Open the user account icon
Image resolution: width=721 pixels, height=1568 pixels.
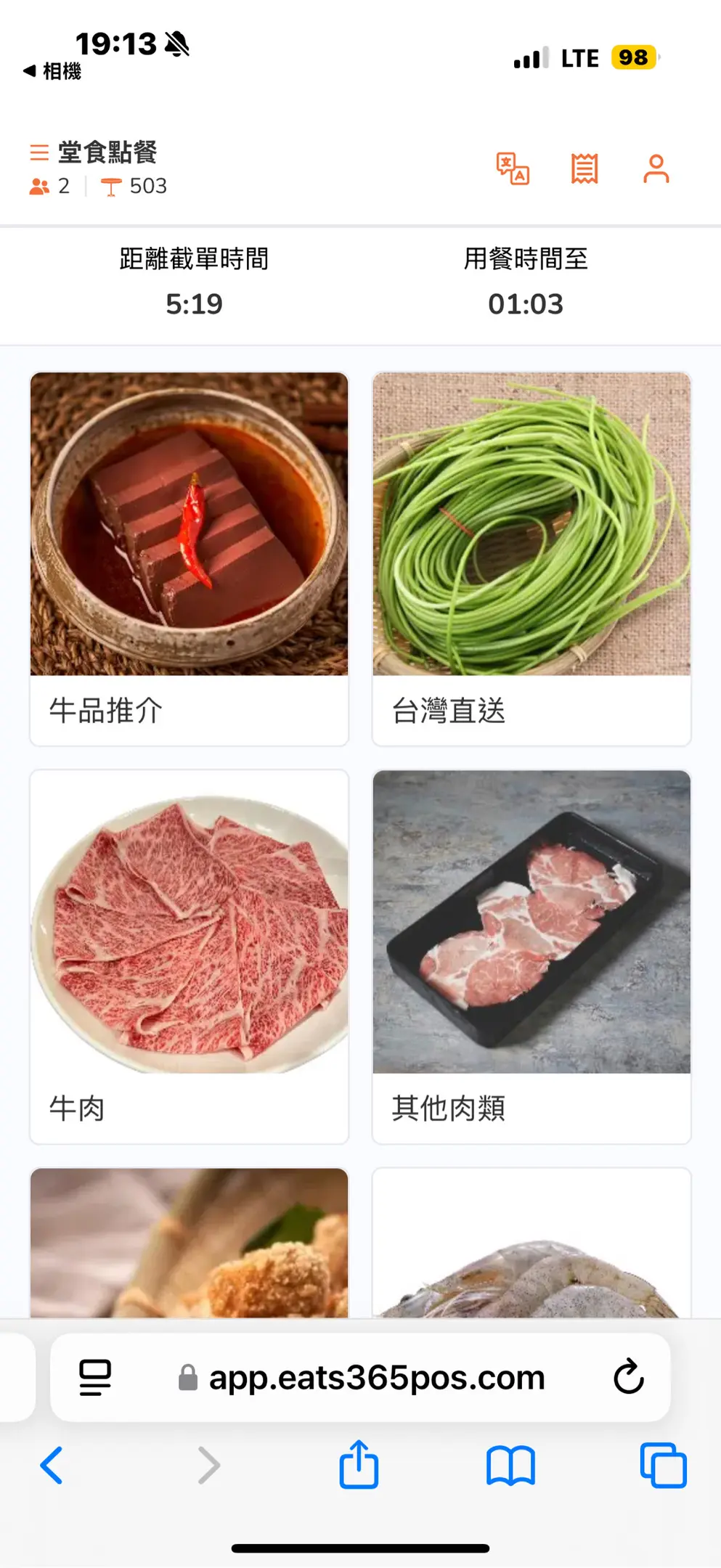tap(656, 169)
